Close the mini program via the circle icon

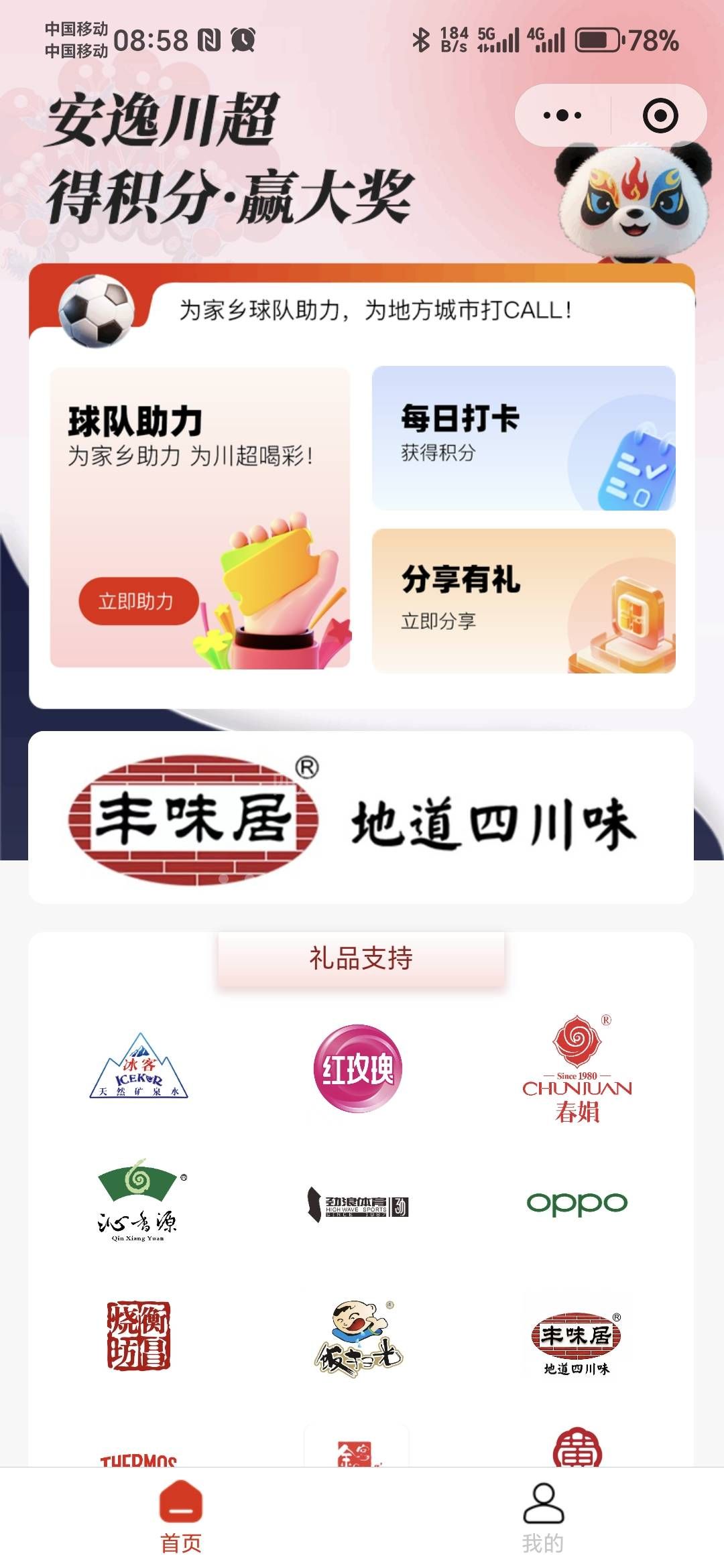[x=660, y=115]
